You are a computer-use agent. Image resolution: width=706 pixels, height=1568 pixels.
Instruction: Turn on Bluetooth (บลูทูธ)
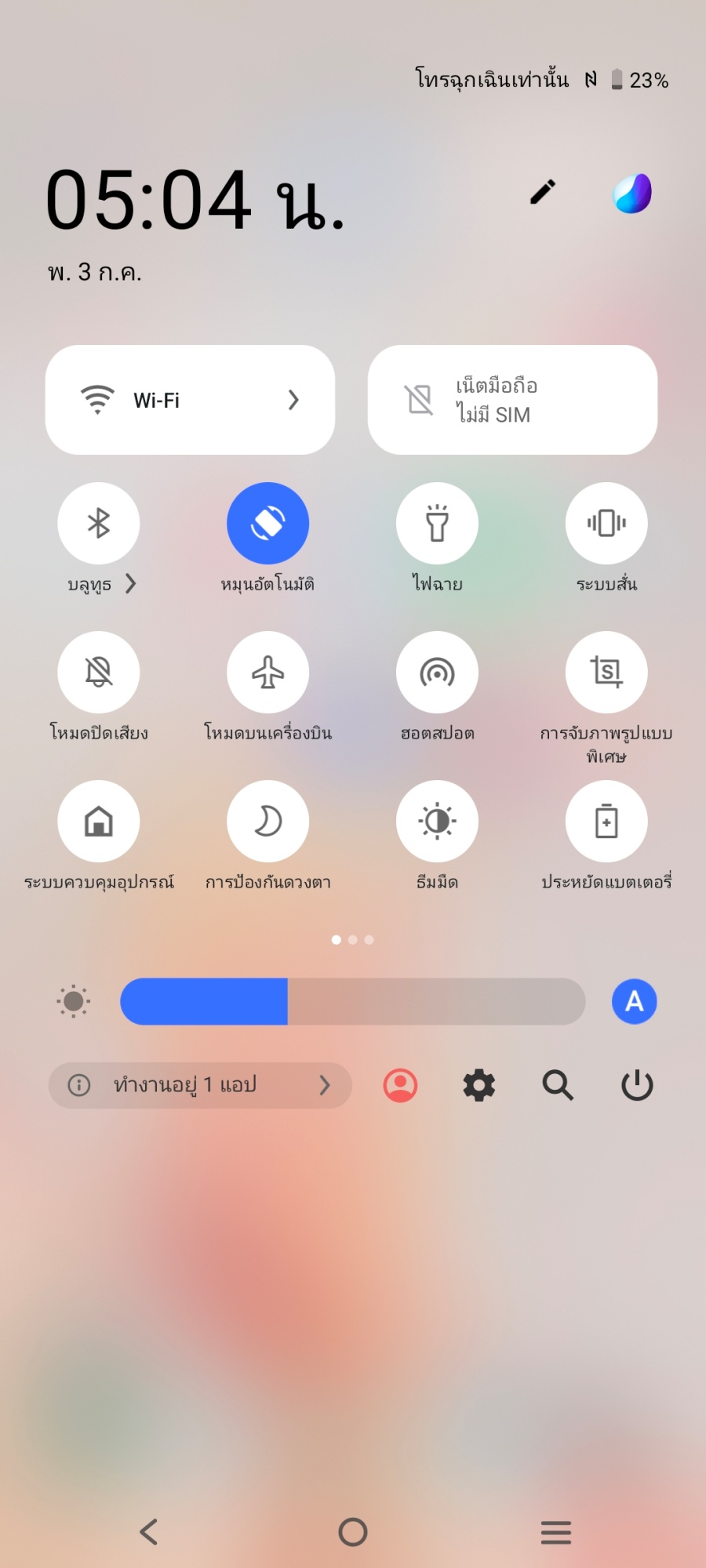coord(99,523)
